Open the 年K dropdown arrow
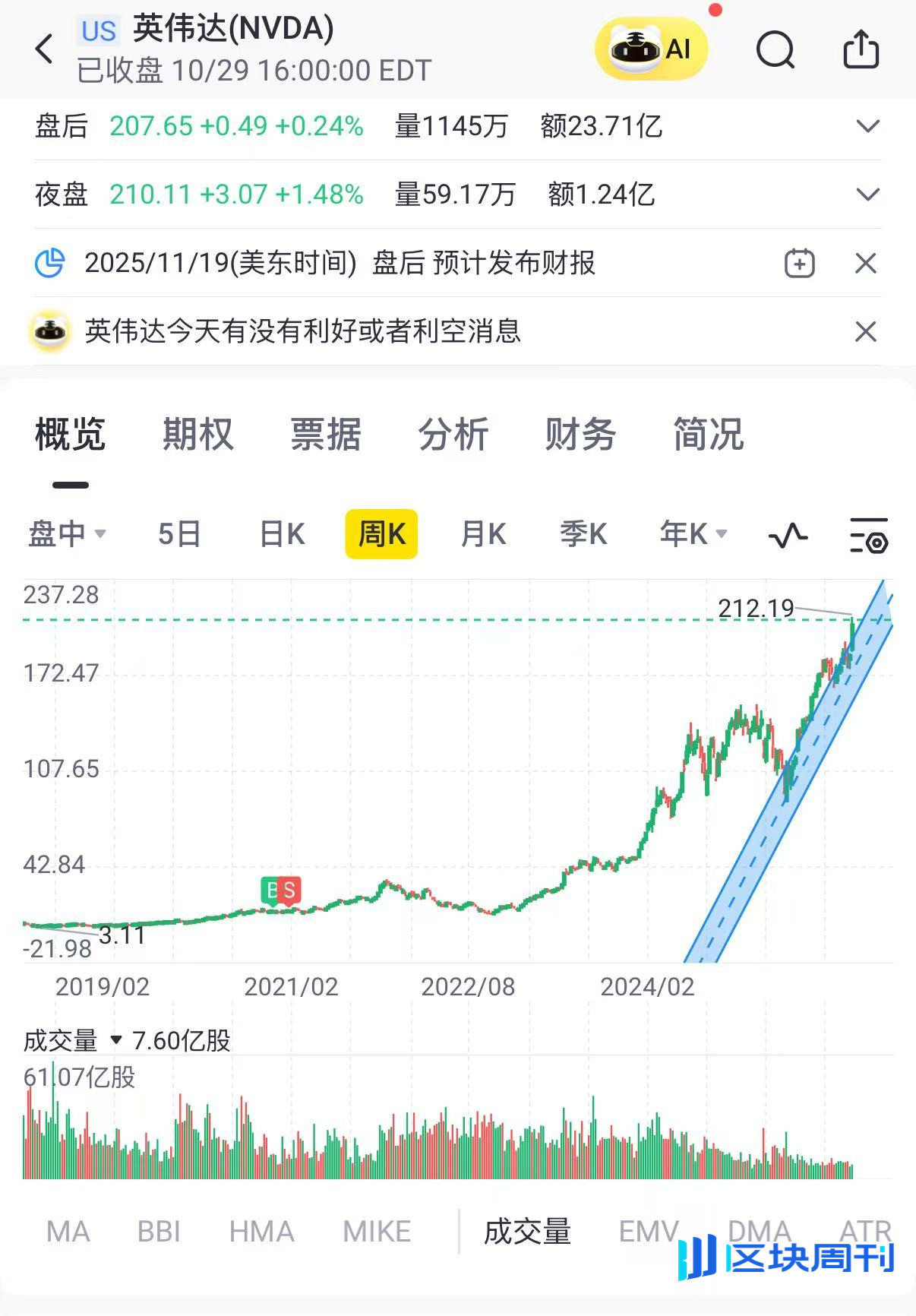 pyautogui.click(x=719, y=534)
